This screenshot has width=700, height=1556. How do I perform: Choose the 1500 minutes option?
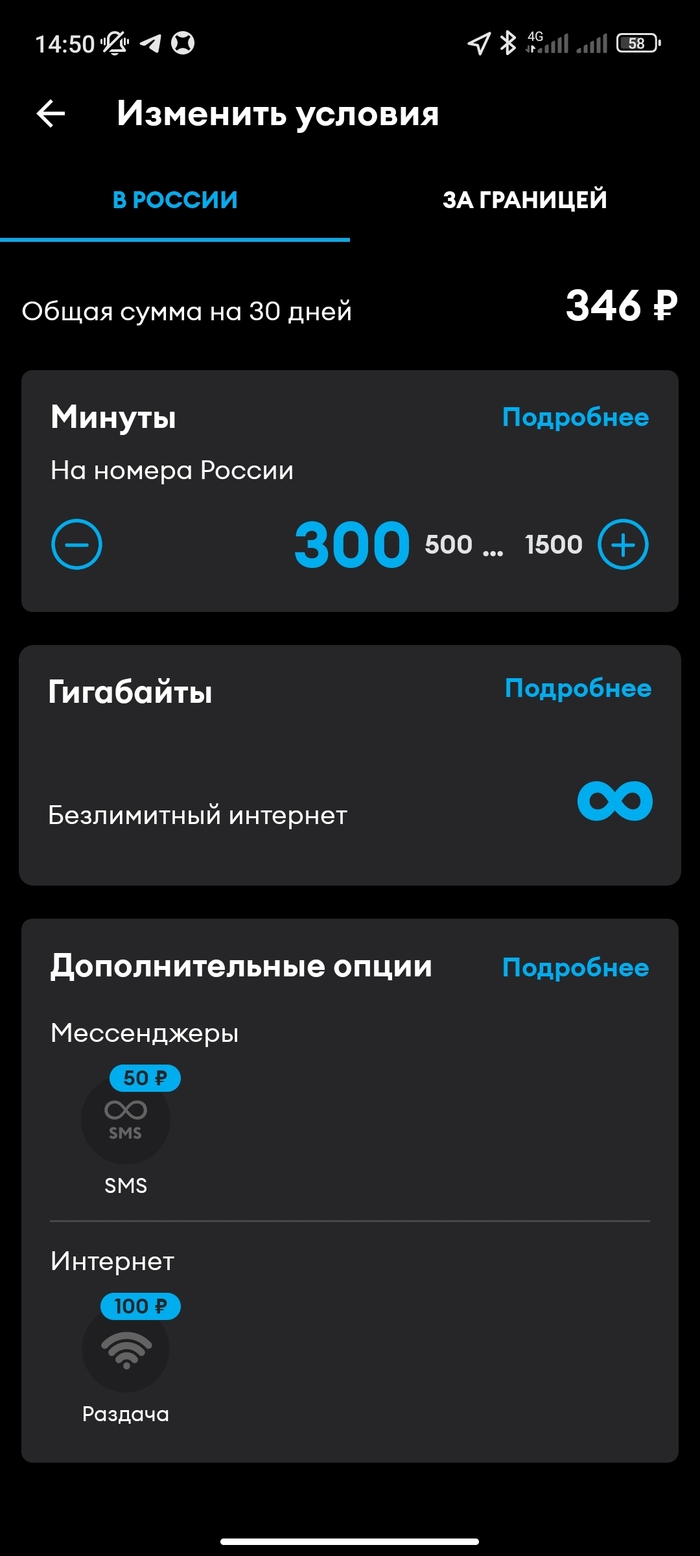pos(553,545)
